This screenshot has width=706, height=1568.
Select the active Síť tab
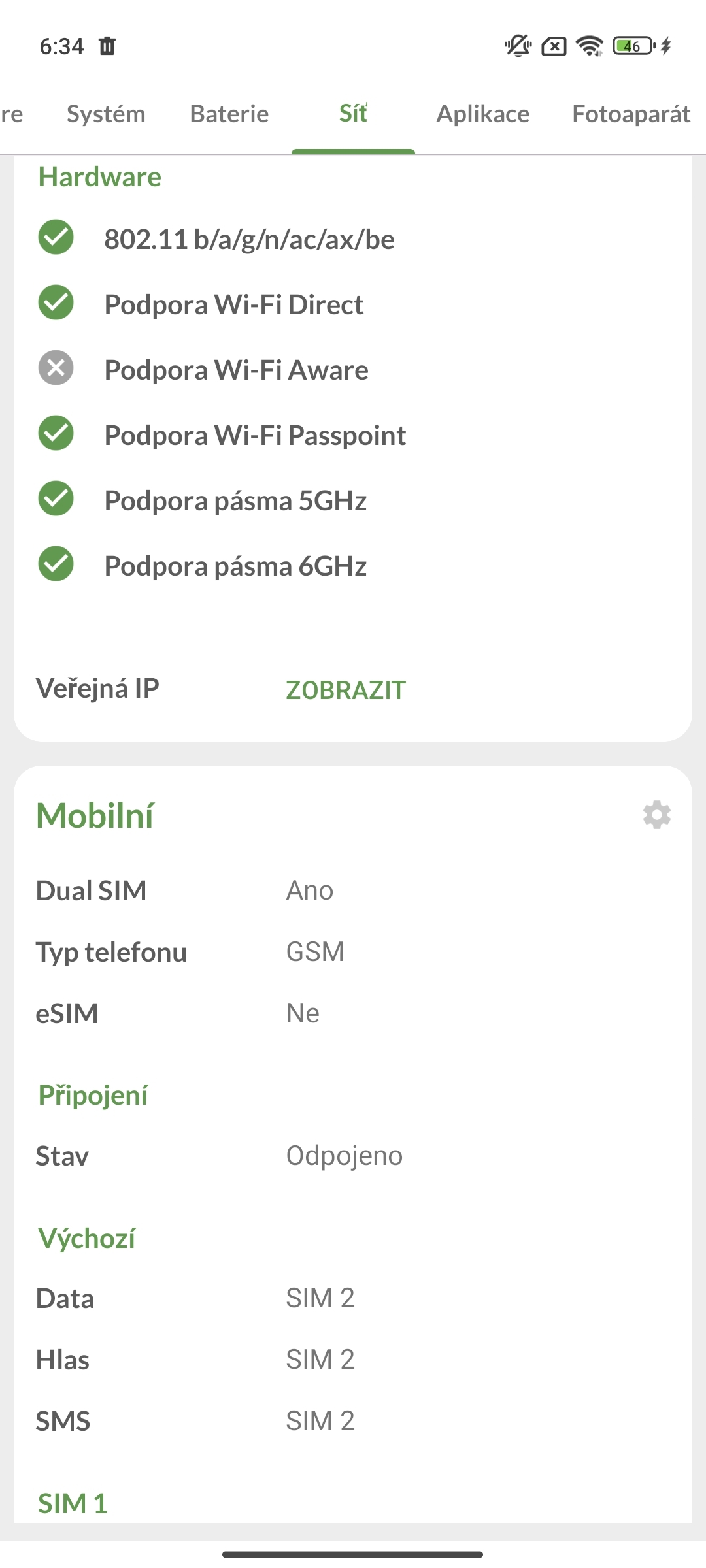point(352,113)
